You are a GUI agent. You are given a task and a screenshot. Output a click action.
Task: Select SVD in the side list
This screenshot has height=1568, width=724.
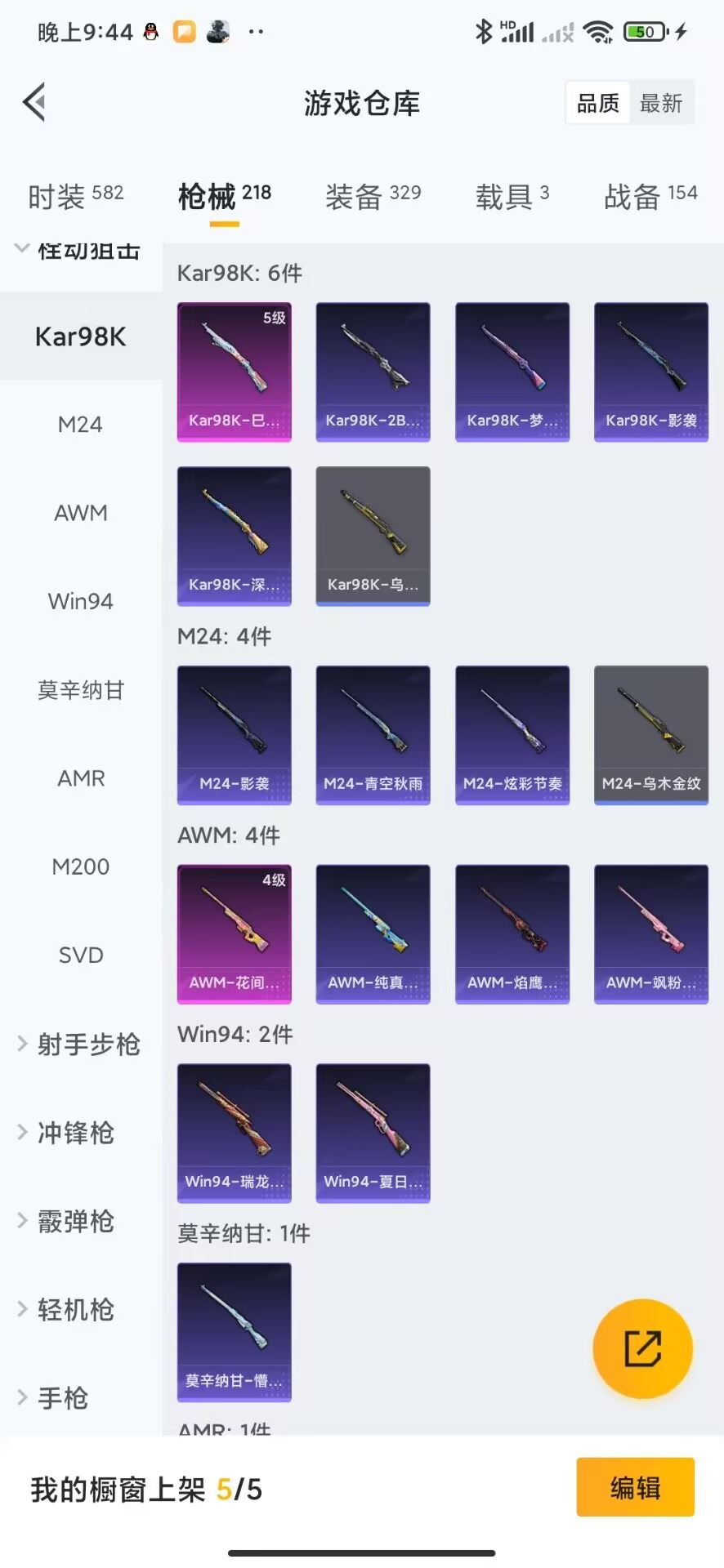[80, 955]
